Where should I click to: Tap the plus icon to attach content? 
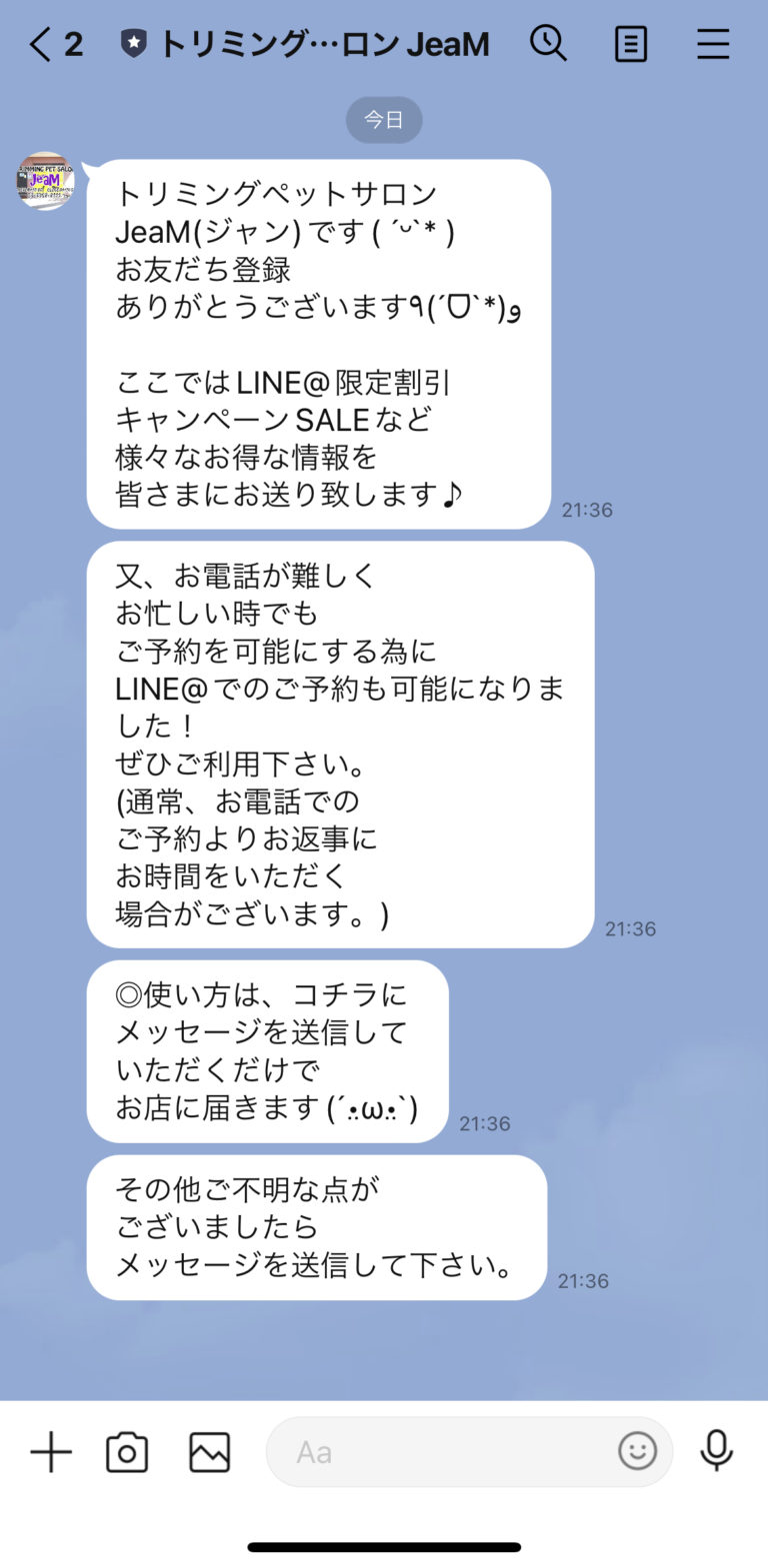pyautogui.click(x=50, y=1452)
